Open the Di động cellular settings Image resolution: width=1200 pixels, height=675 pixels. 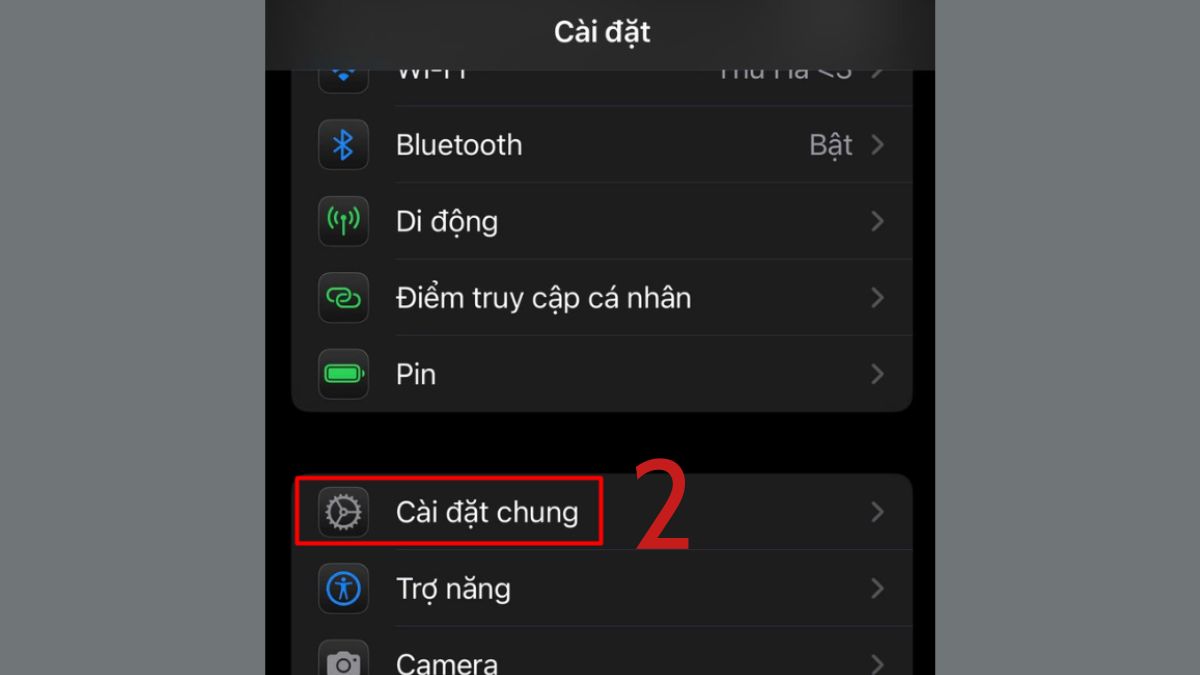click(600, 221)
